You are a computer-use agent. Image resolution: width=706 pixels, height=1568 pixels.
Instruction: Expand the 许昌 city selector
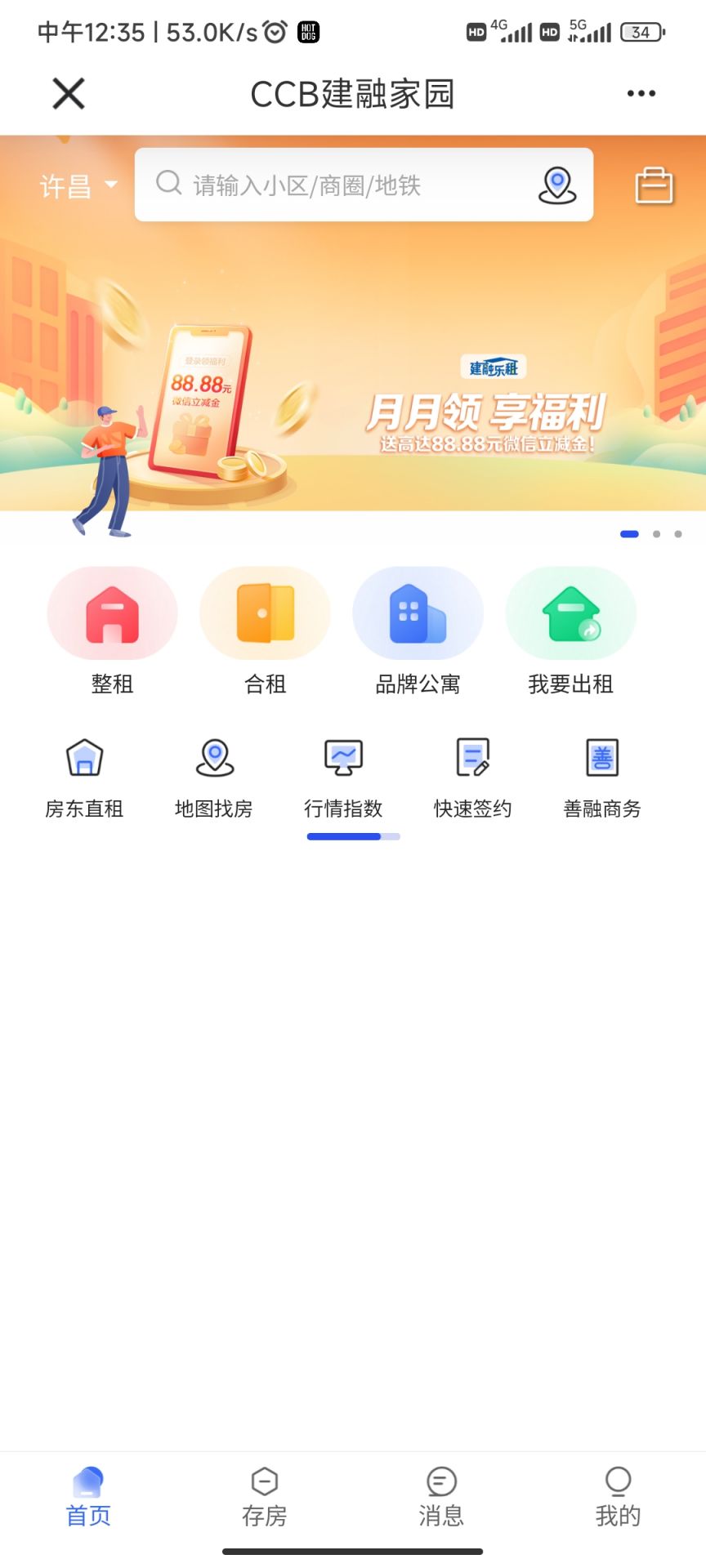77,185
